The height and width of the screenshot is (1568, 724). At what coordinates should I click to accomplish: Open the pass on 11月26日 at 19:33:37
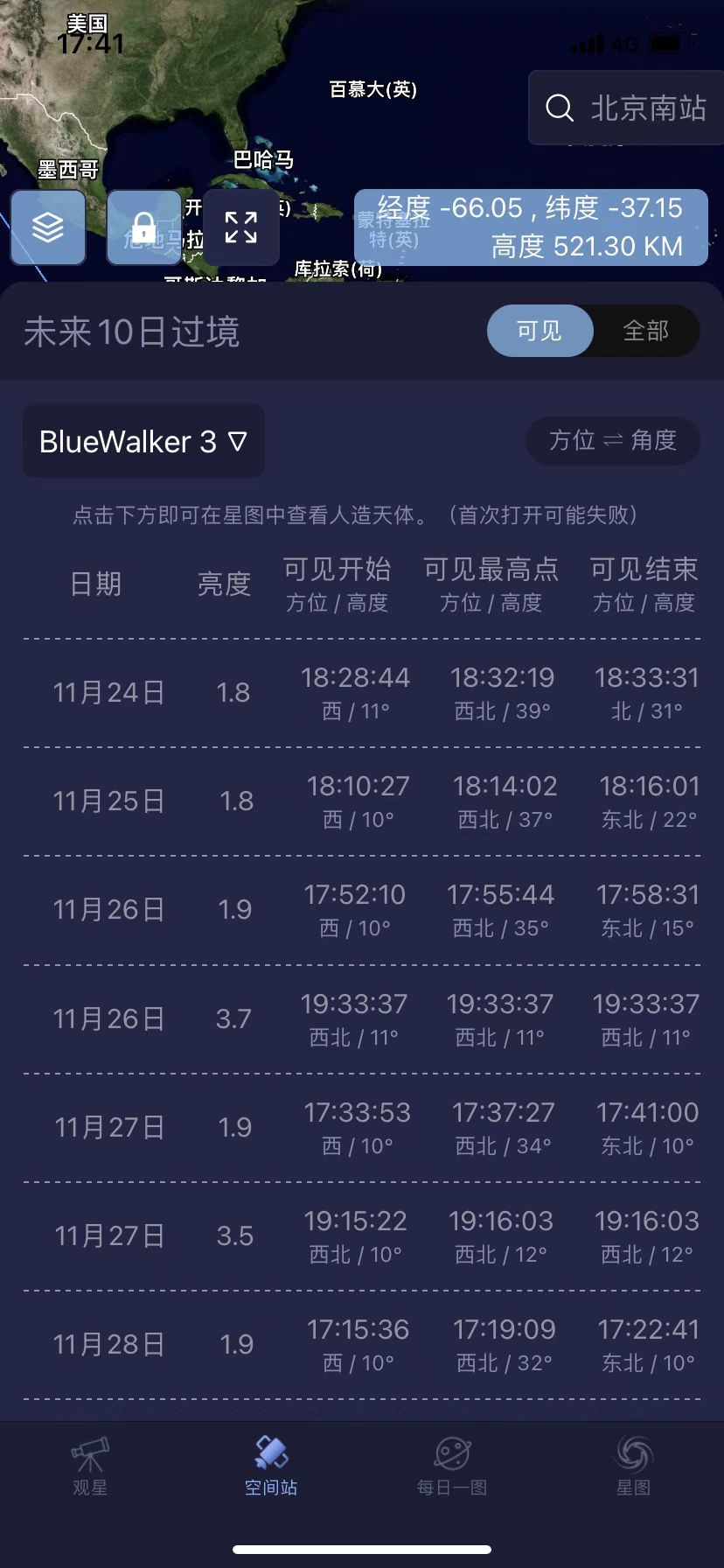[362, 1018]
